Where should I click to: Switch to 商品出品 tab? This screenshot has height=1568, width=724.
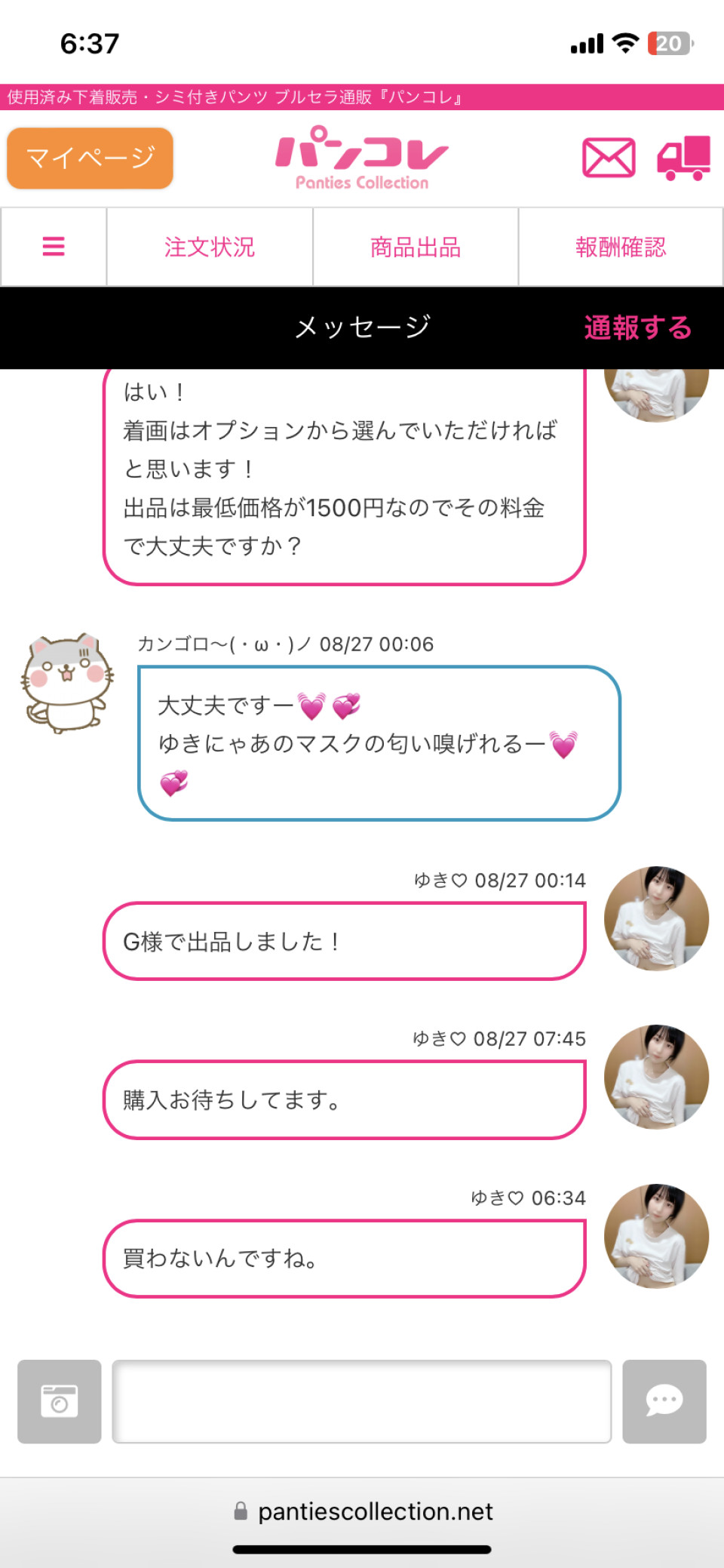416,247
